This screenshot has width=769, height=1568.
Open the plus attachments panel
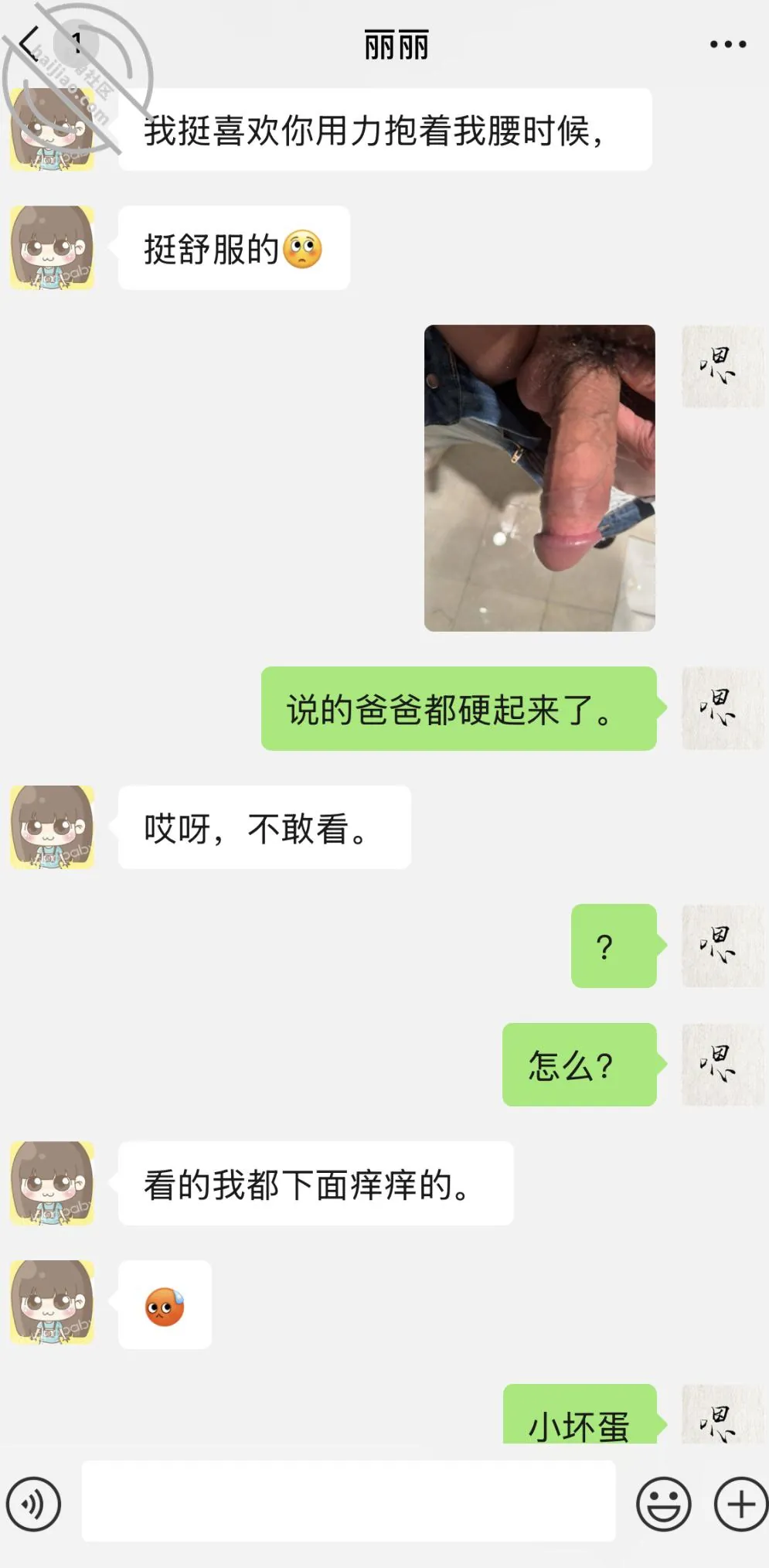(740, 1505)
